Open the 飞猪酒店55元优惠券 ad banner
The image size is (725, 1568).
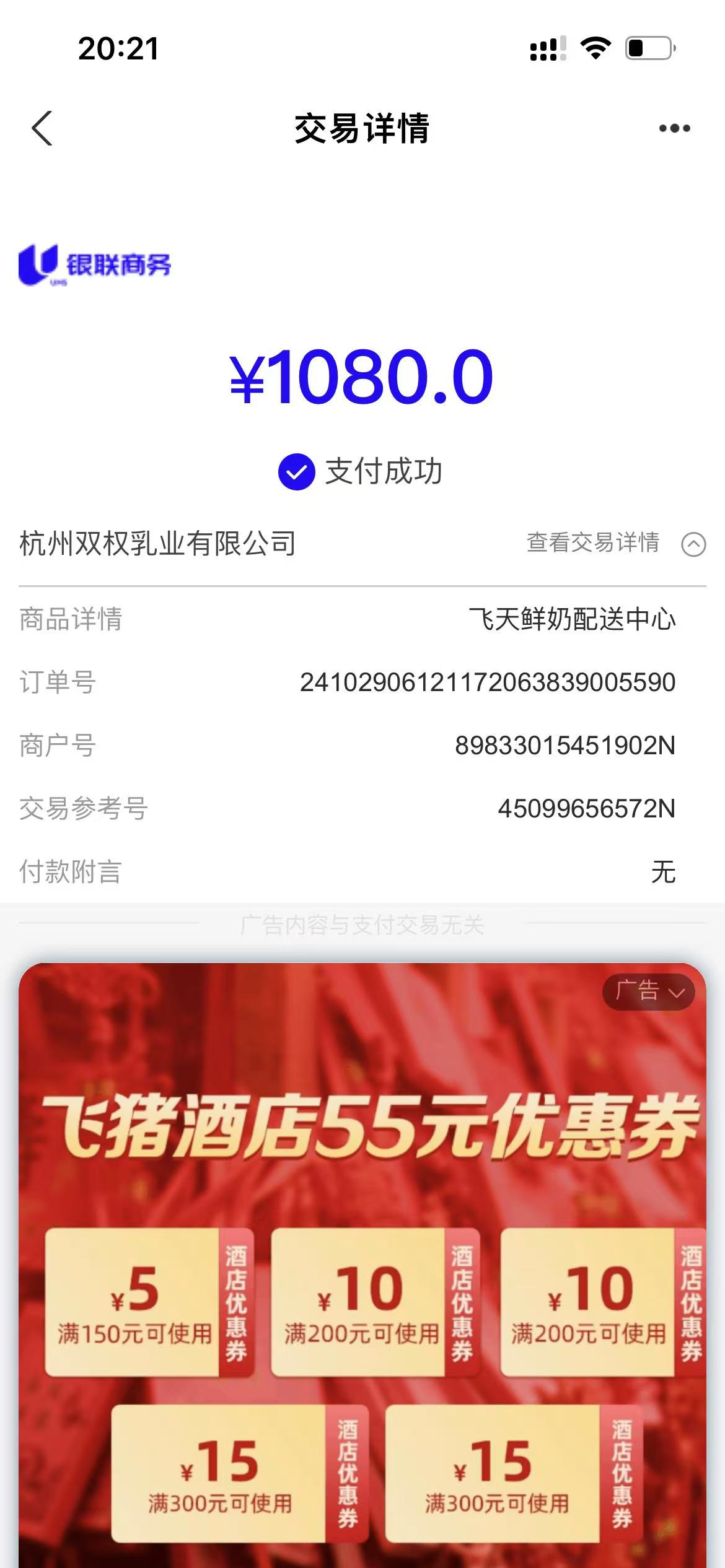pos(362,1127)
